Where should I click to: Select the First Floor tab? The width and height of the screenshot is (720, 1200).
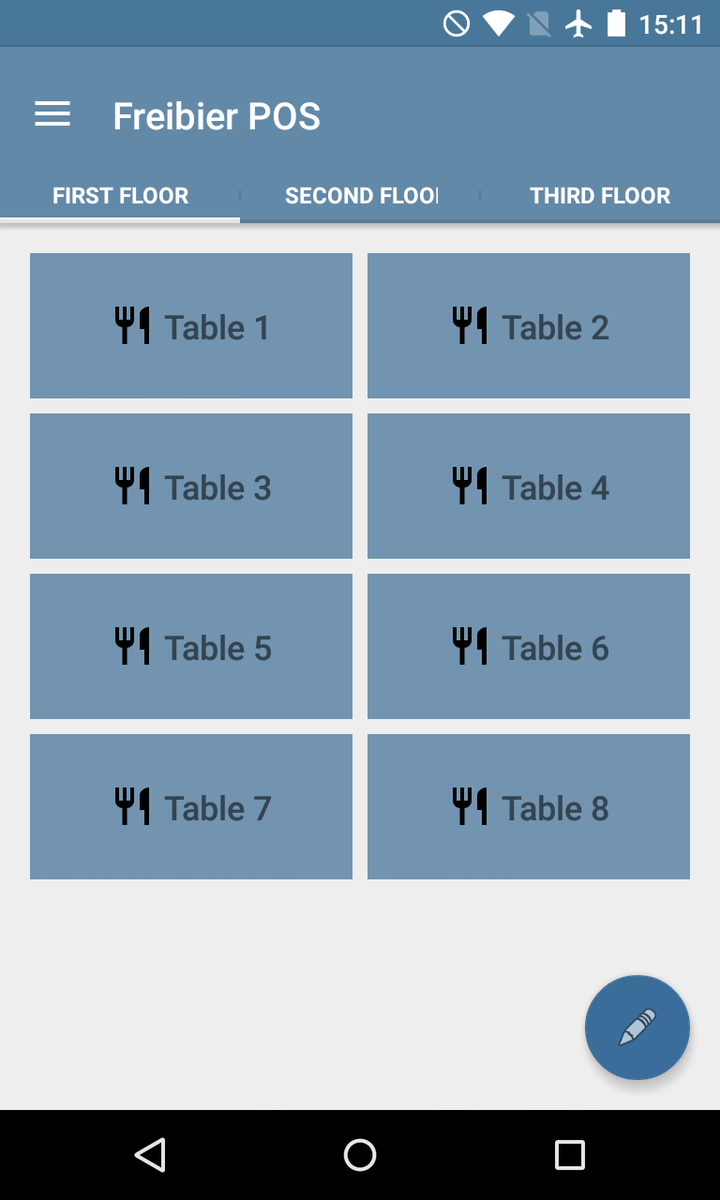(x=120, y=196)
